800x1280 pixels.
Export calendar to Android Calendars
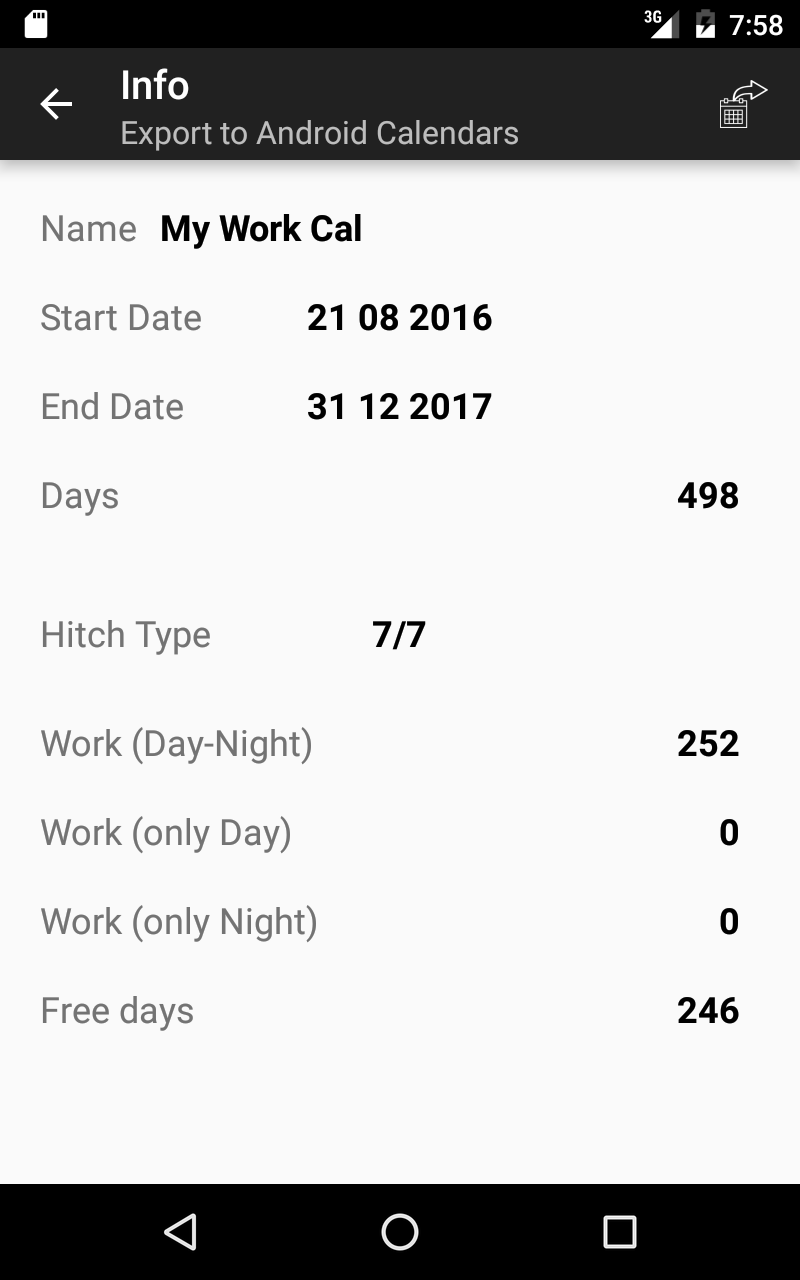pos(743,104)
